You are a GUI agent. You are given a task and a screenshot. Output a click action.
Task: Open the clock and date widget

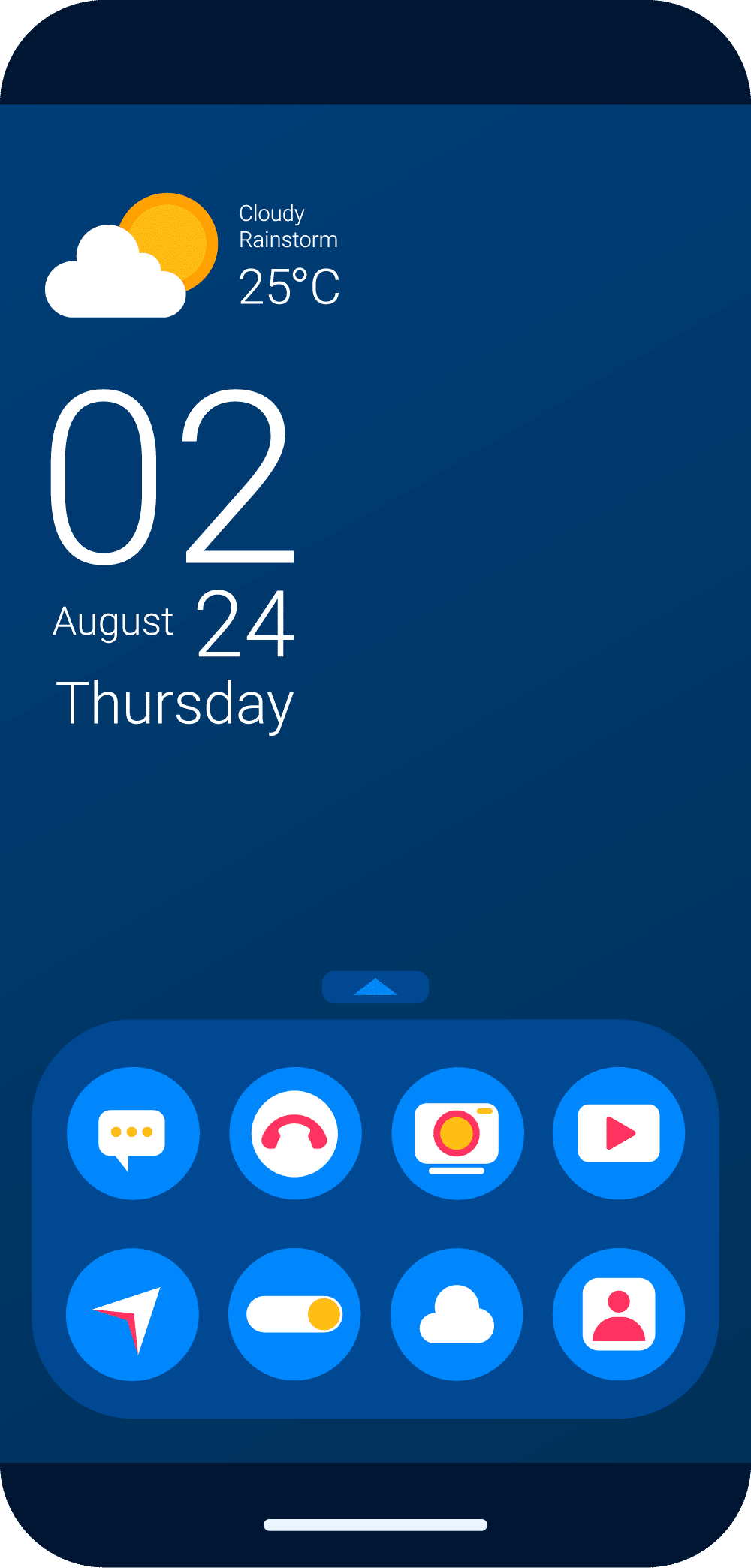click(173, 556)
